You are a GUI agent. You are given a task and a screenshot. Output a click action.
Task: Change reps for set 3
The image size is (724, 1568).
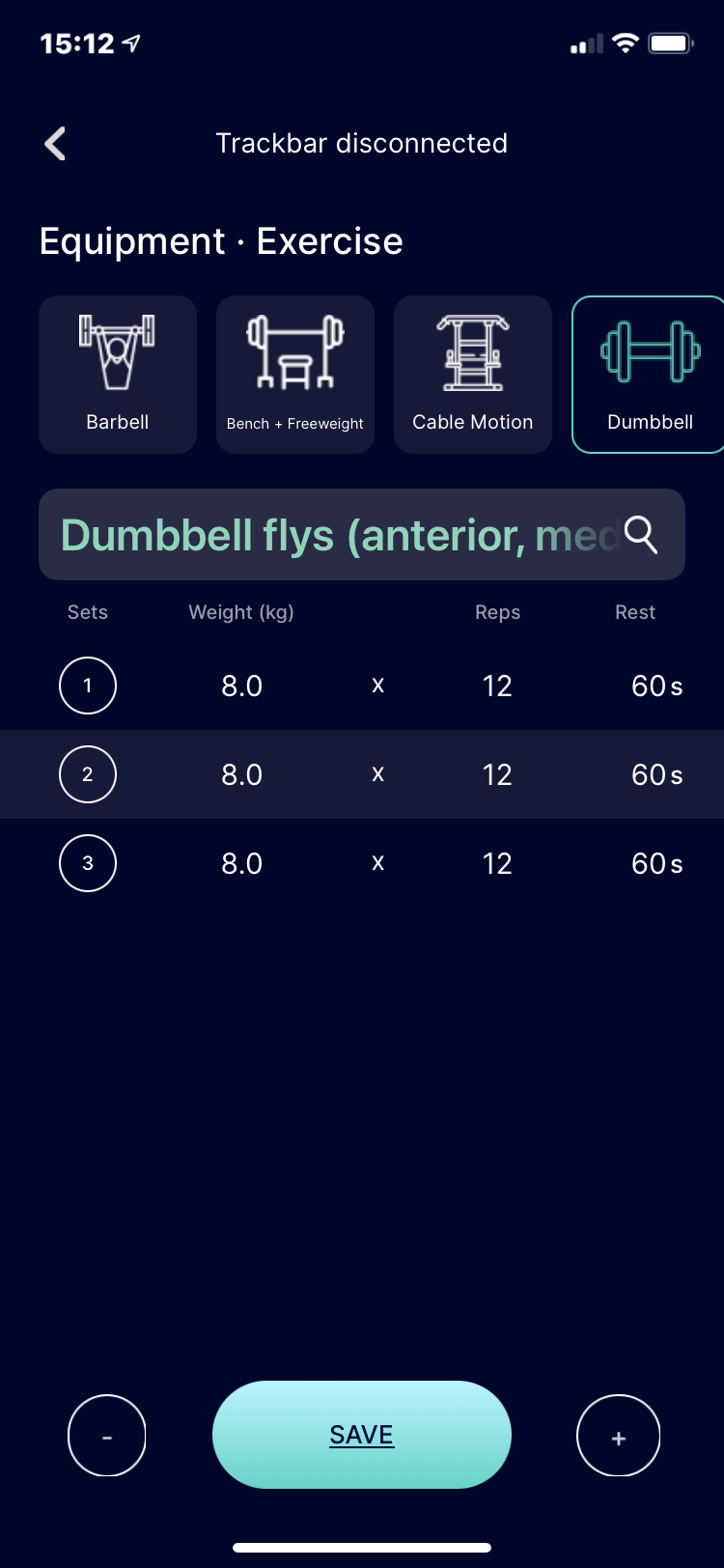pyautogui.click(x=497, y=864)
